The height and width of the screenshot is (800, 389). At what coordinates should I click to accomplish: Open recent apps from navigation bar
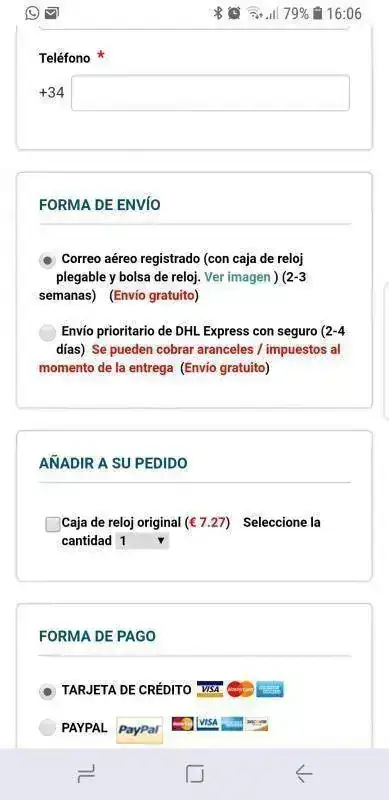[x=86, y=774]
